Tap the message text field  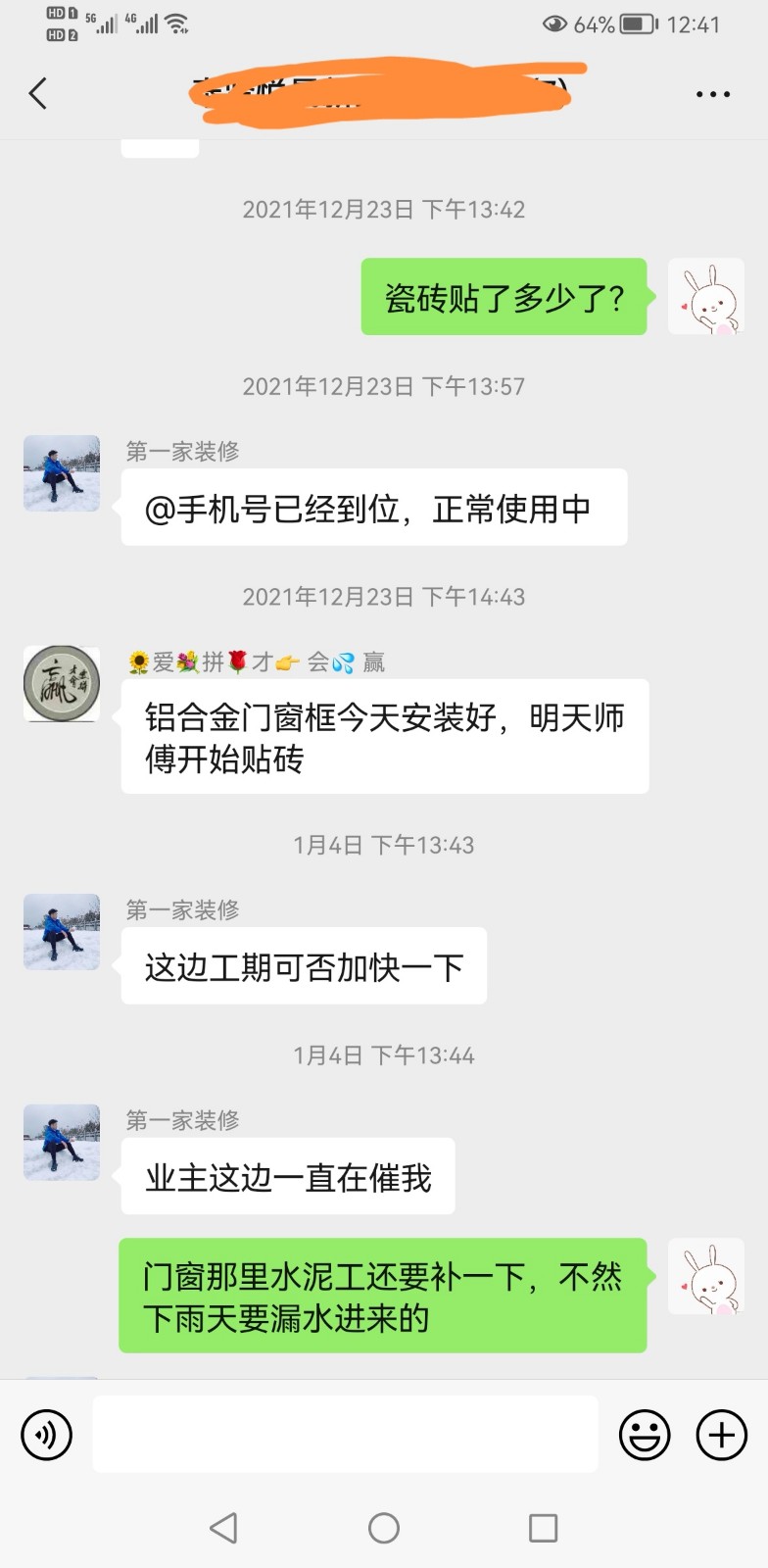pyautogui.click(x=345, y=1434)
